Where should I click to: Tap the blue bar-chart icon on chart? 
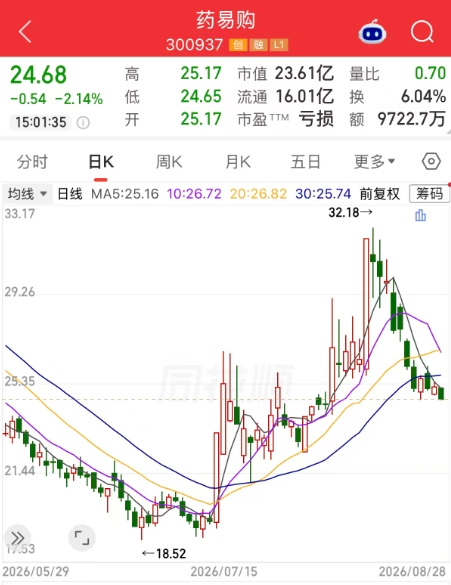420,215
